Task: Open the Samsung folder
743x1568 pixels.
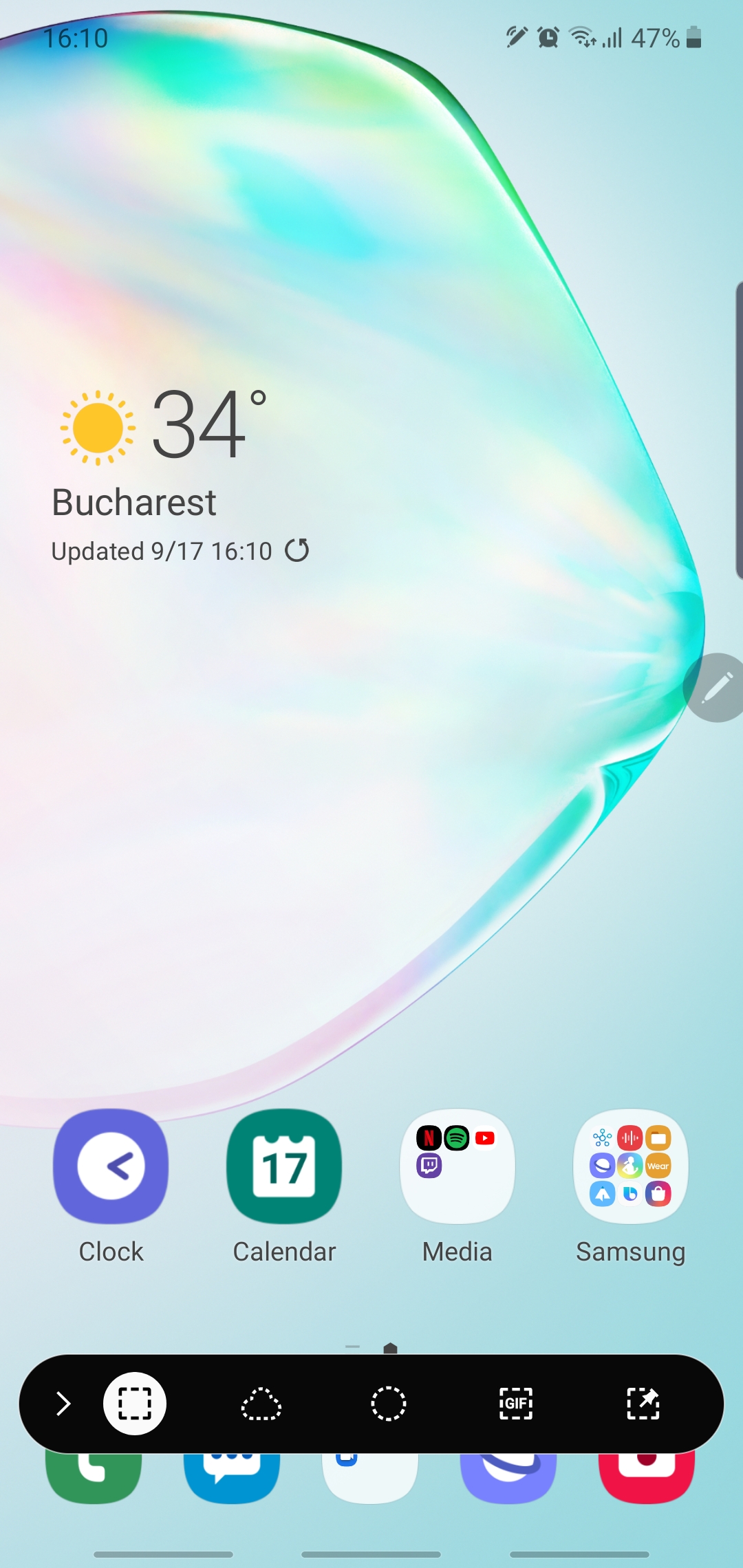Action: [x=631, y=1166]
